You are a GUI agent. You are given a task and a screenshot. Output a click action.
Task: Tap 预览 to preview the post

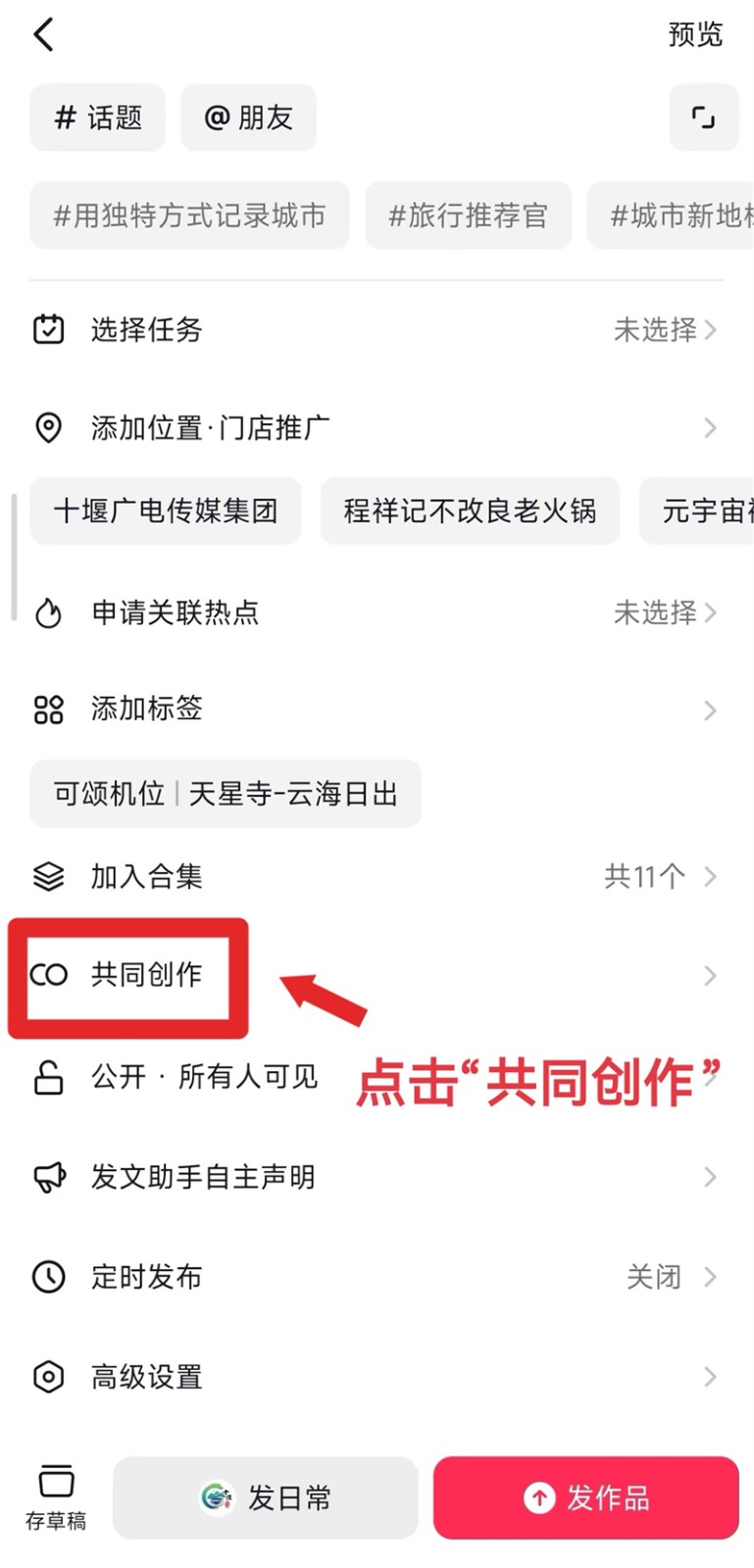(694, 35)
